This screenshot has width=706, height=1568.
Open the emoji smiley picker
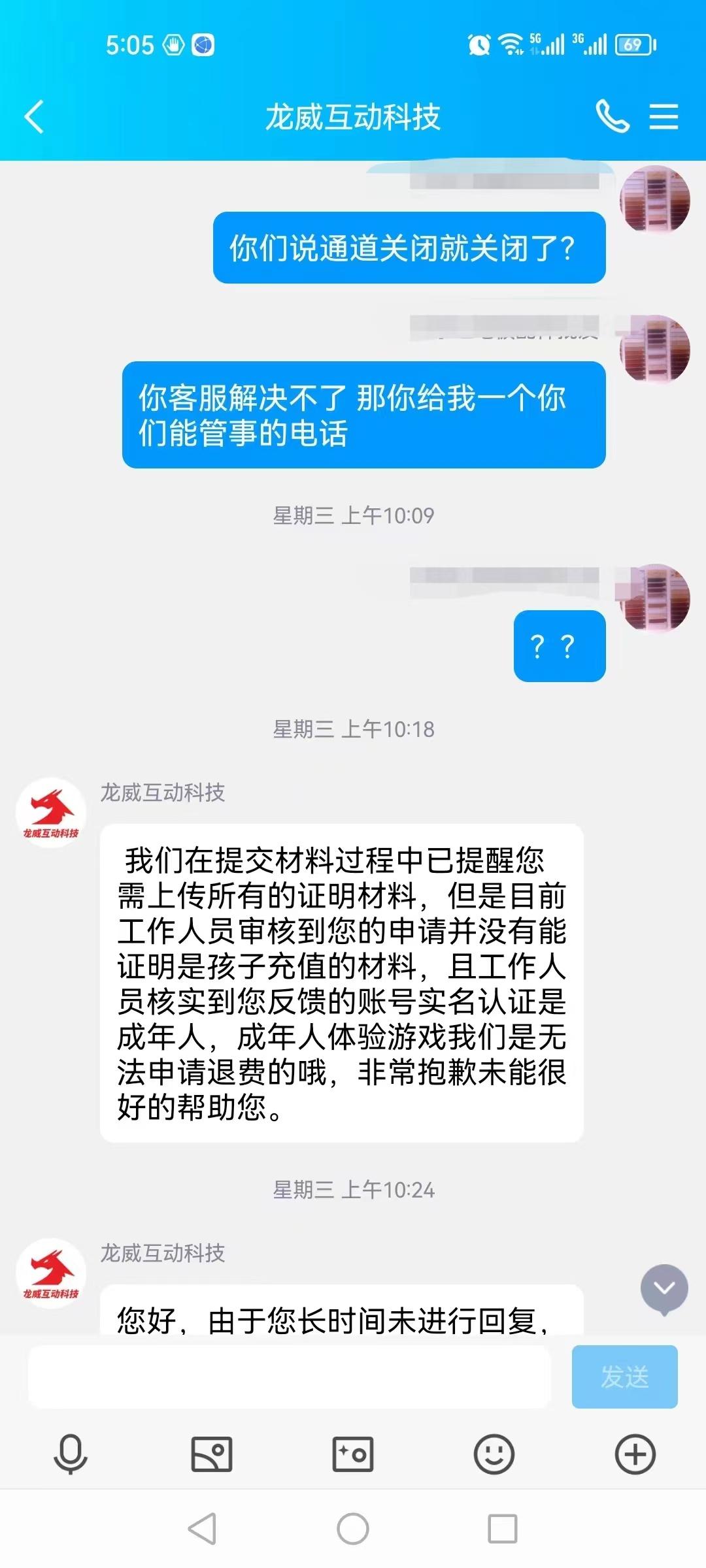click(x=494, y=1454)
